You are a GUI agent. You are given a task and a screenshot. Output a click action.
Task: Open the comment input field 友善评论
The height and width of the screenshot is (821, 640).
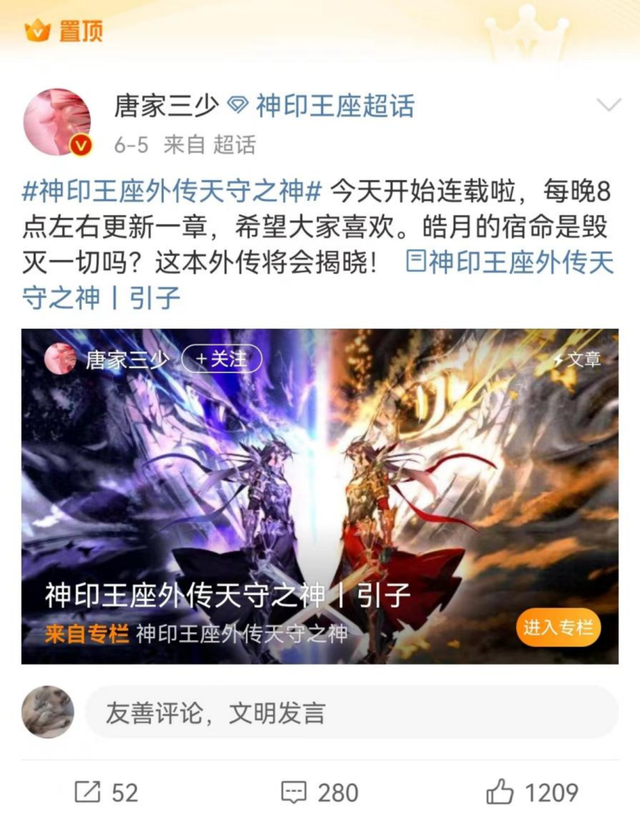(x=350, y=713)
